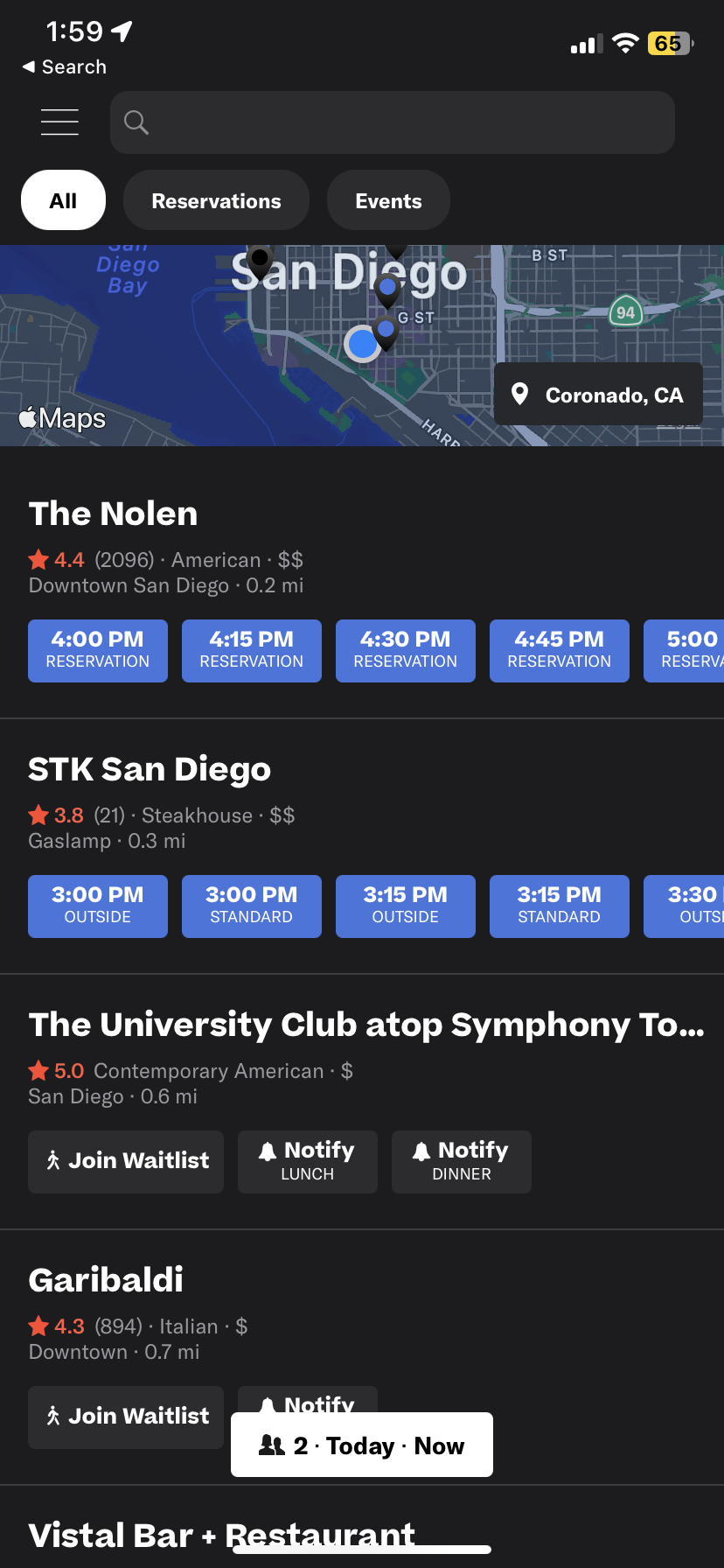
Task: Book STK 3:00 PM outside table
Action: [x=98, y=906]
